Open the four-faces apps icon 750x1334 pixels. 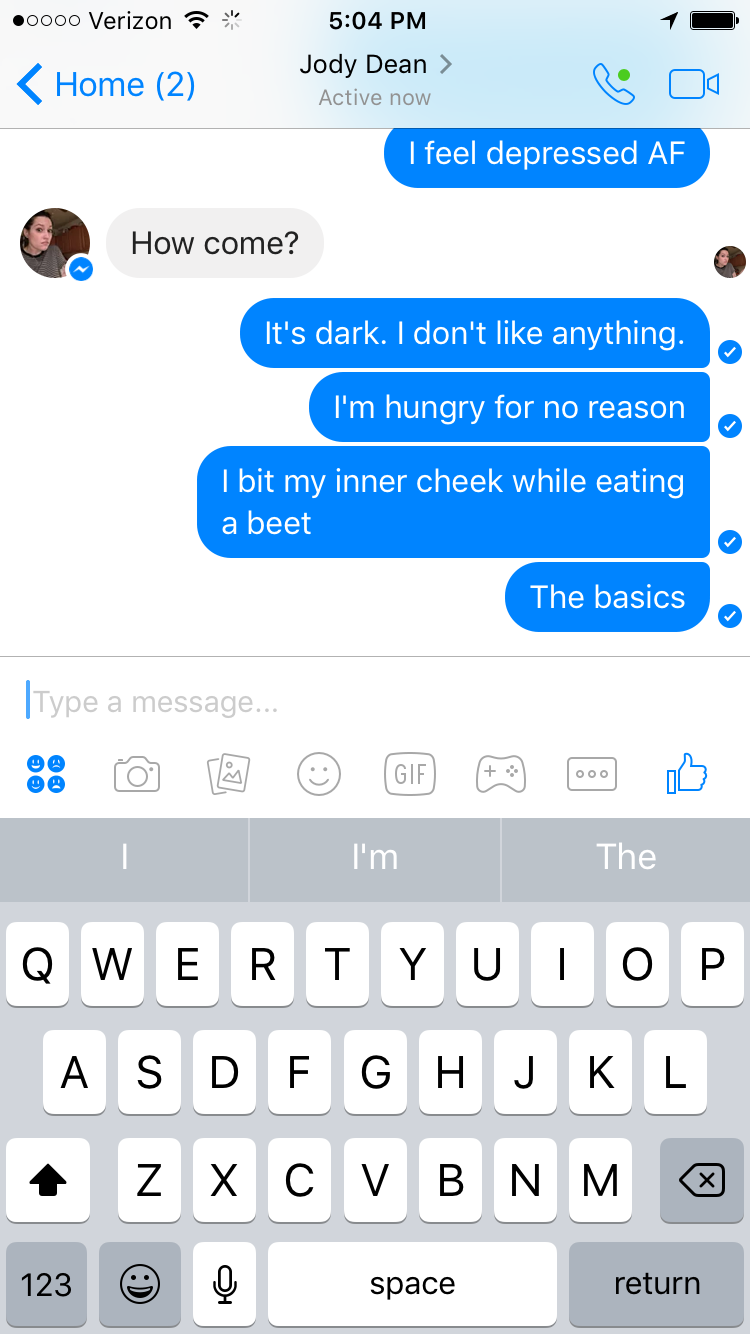(46, 774)
